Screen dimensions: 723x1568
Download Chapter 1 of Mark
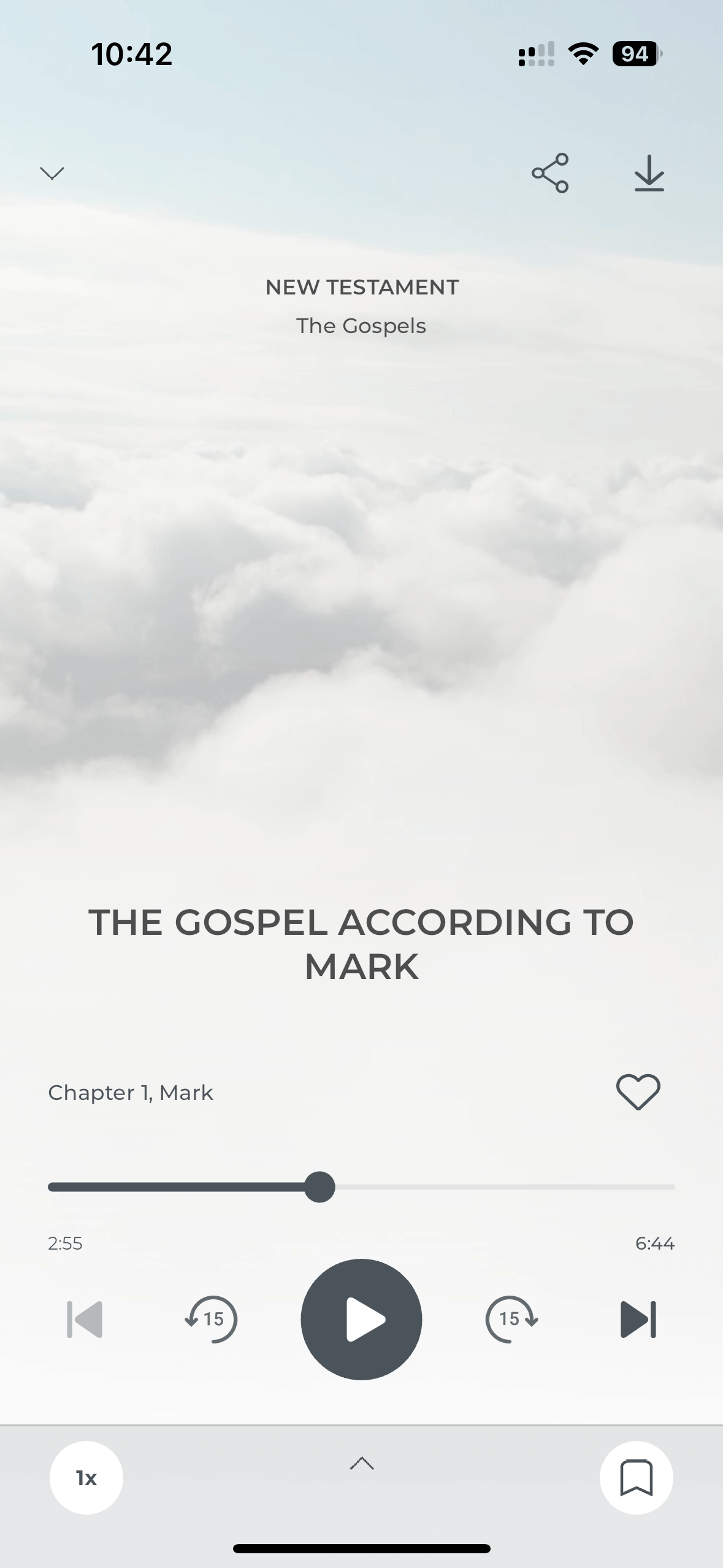pos(649,173)
